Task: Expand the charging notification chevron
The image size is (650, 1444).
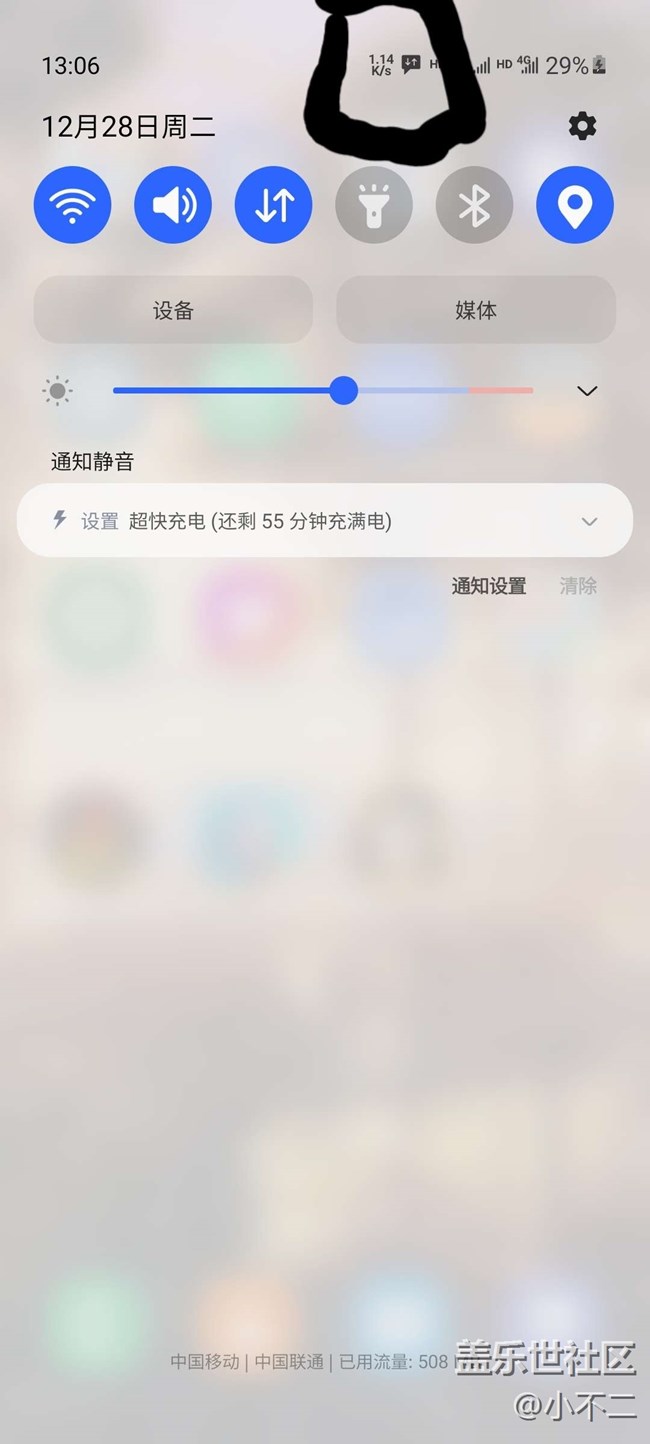Action: click(589, 521)
